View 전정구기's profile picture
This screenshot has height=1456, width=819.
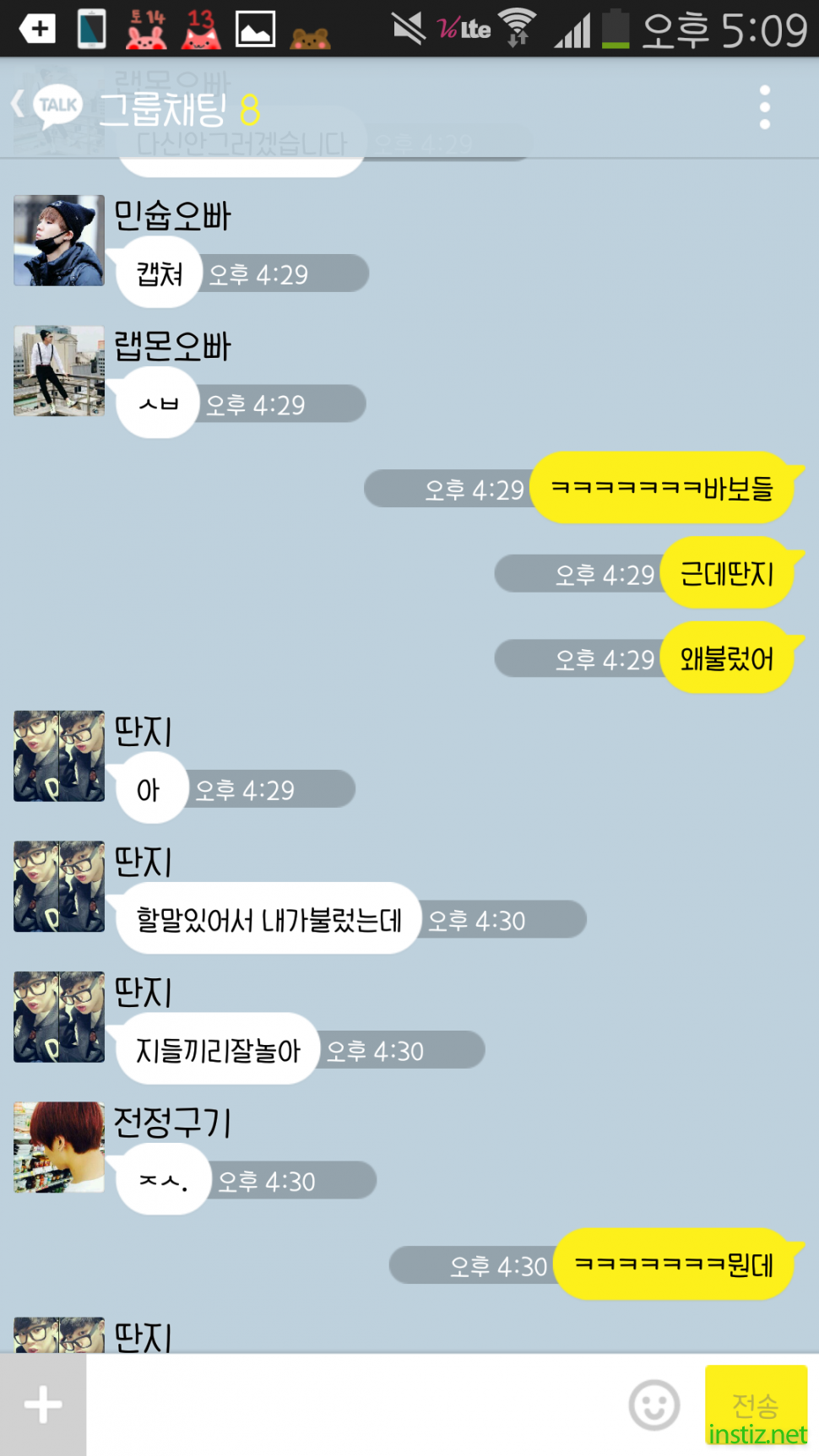[59, 1147]
